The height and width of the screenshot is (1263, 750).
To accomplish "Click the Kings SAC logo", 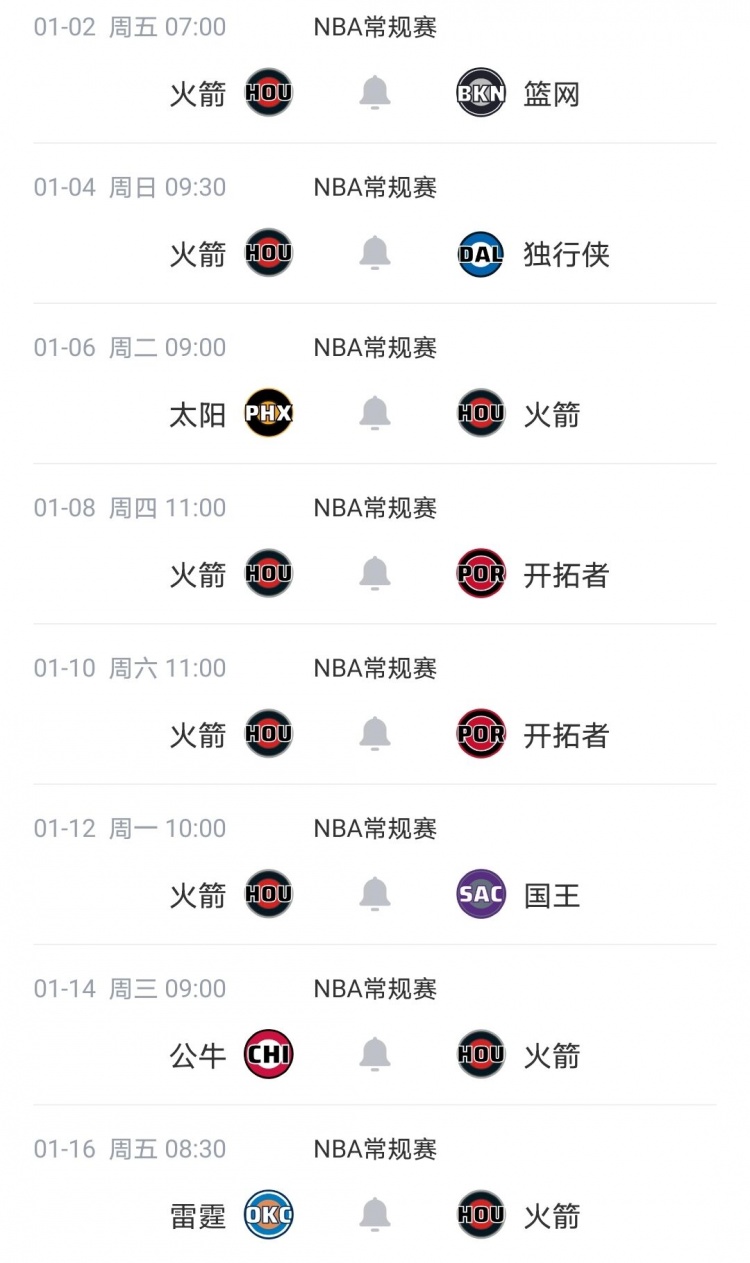I will tap(480, 895).
